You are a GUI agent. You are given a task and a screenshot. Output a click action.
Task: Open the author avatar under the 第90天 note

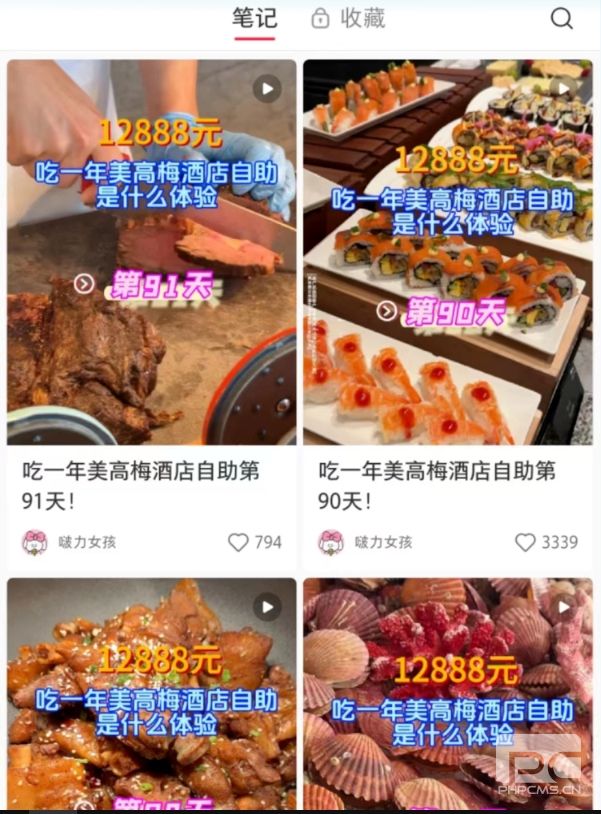coord(331,542)
